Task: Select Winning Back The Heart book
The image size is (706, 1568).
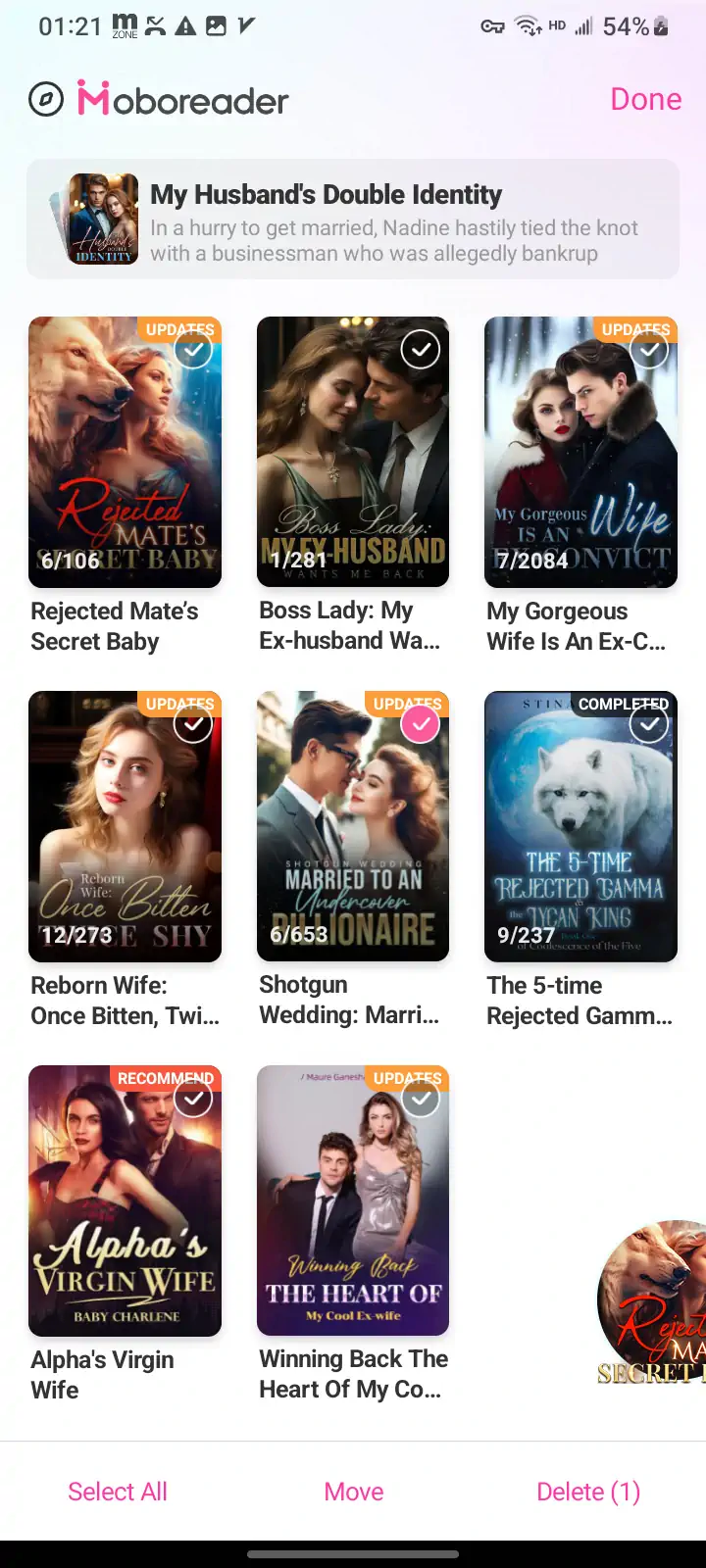Action: [421, 1099]
